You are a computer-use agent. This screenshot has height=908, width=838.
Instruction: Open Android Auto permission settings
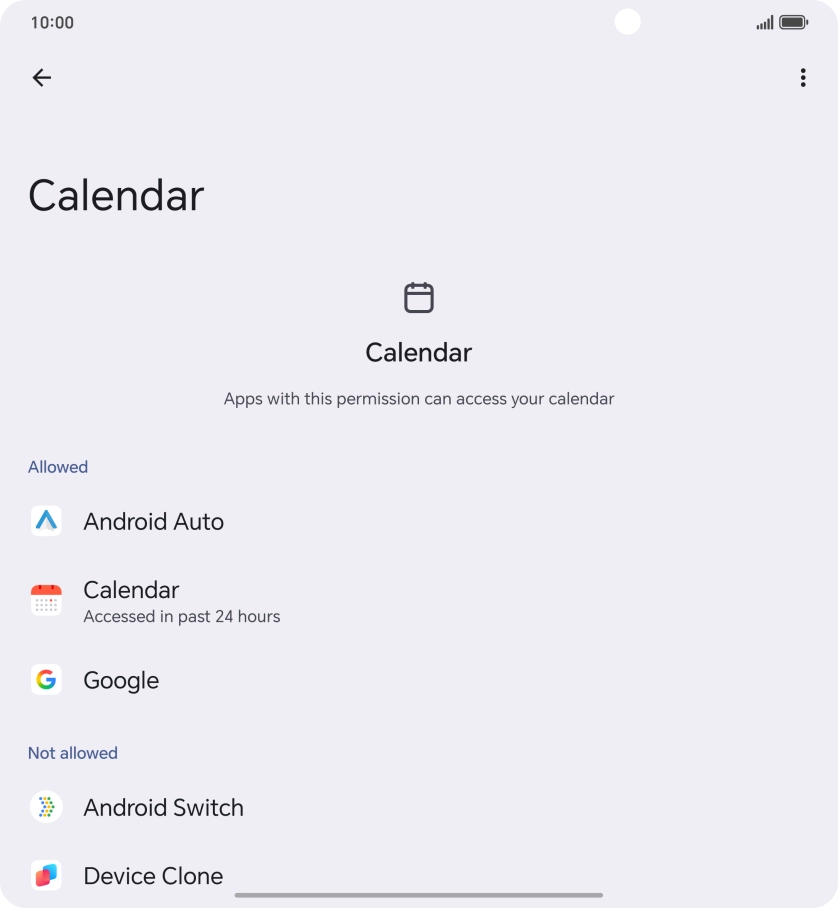153,521
